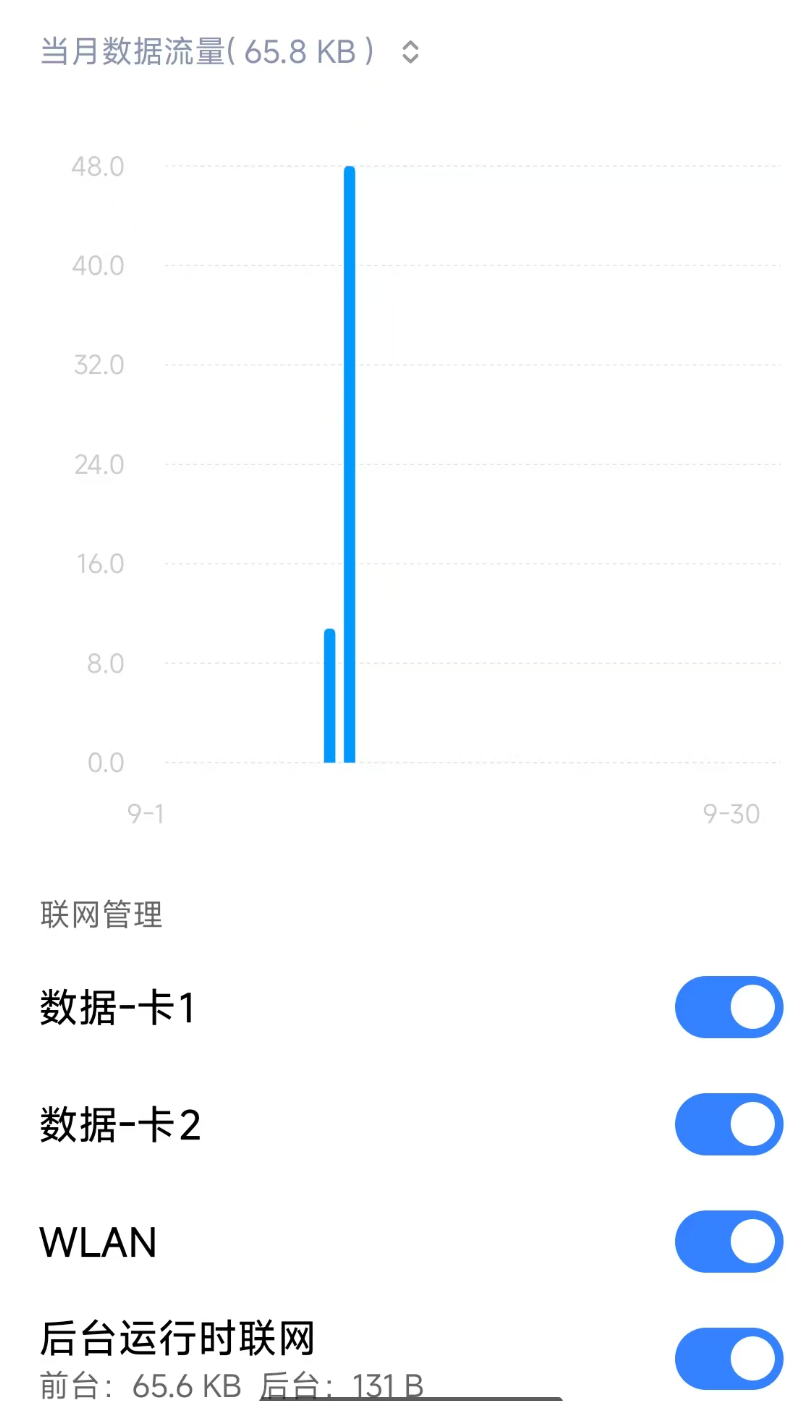Disable 后台运行时联网 switch
The height and width of the screenshot is (1401, 811).
coord(729,1359)
